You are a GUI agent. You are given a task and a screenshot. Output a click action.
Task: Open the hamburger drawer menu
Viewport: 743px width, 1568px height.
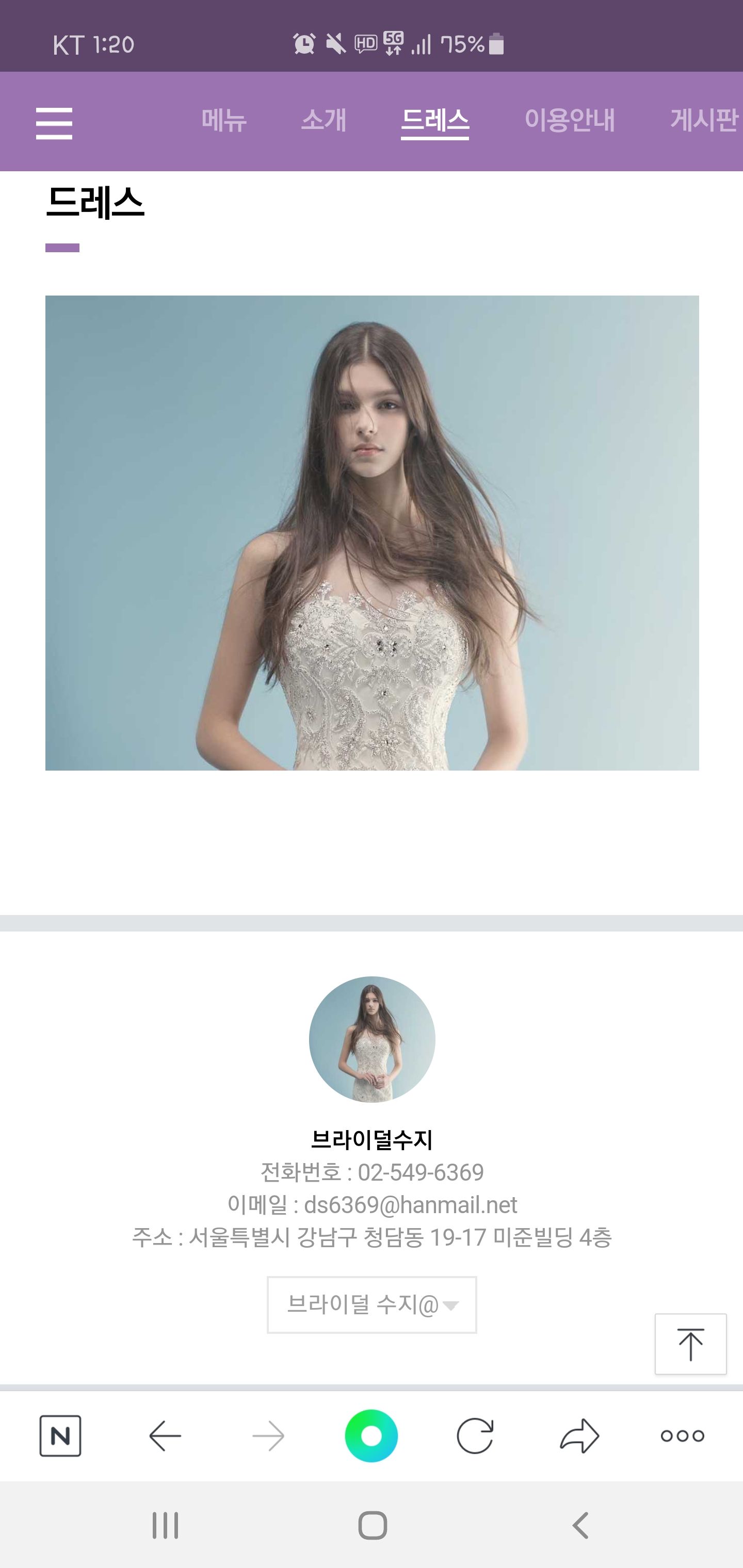point(54,123)
